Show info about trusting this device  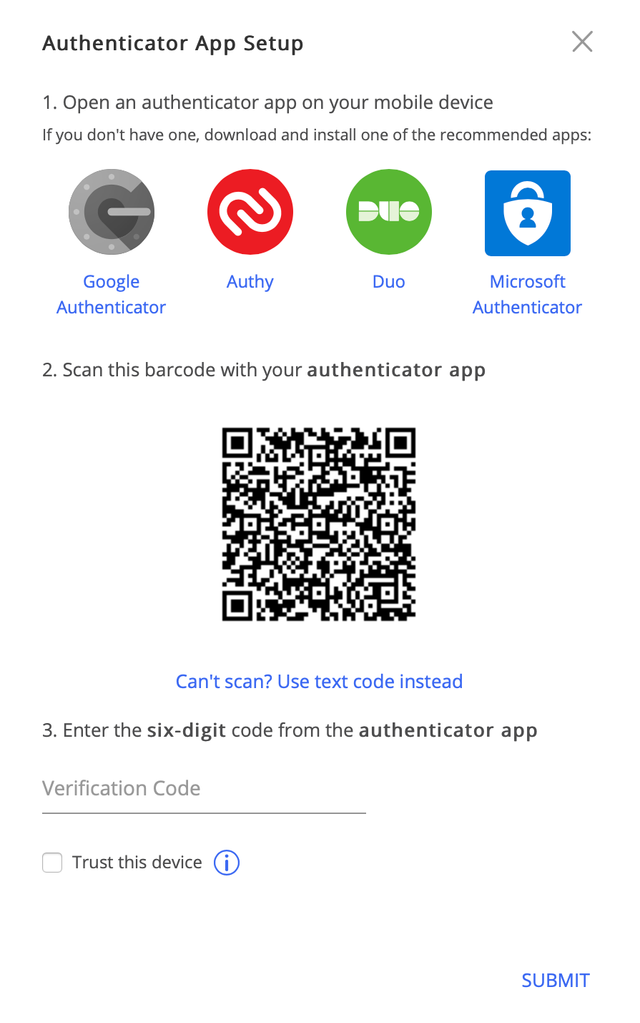pos(227,862)
